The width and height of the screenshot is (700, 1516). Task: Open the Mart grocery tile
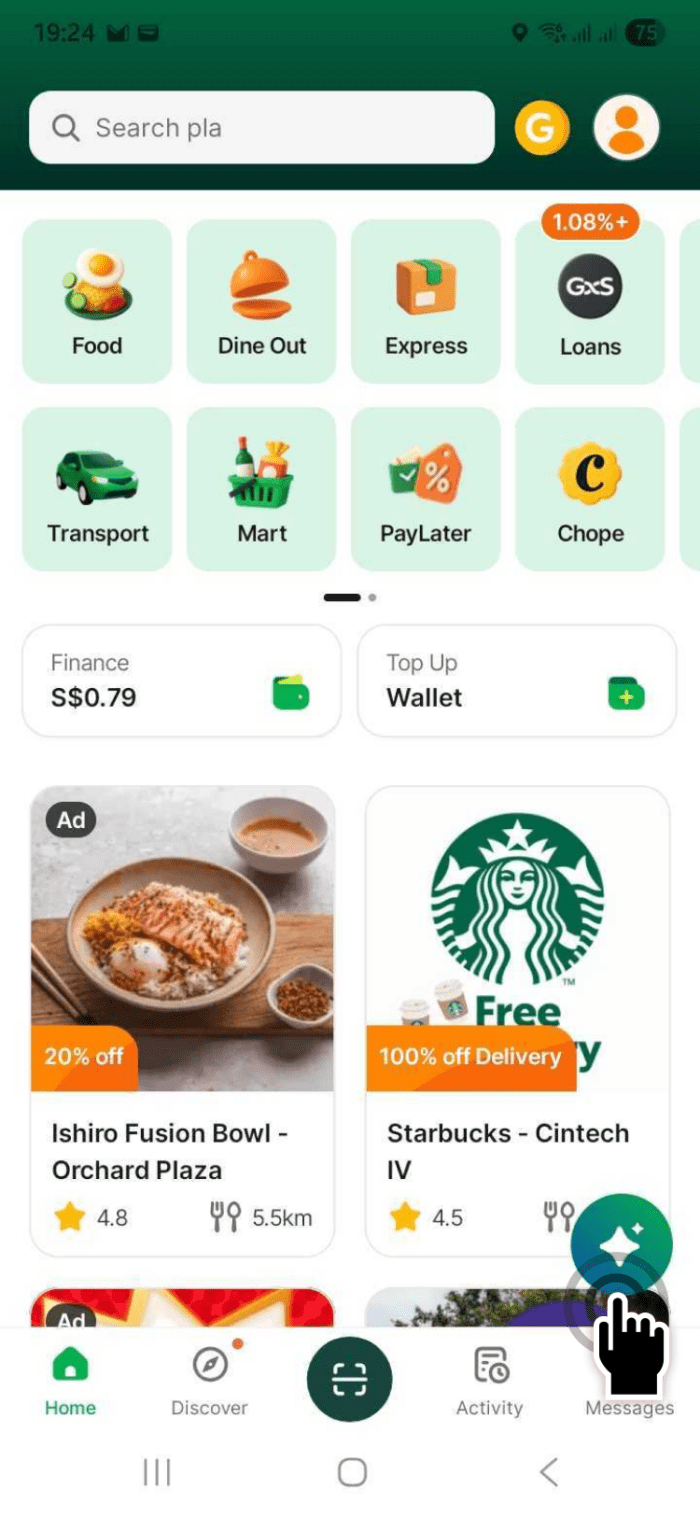(261, 489)
